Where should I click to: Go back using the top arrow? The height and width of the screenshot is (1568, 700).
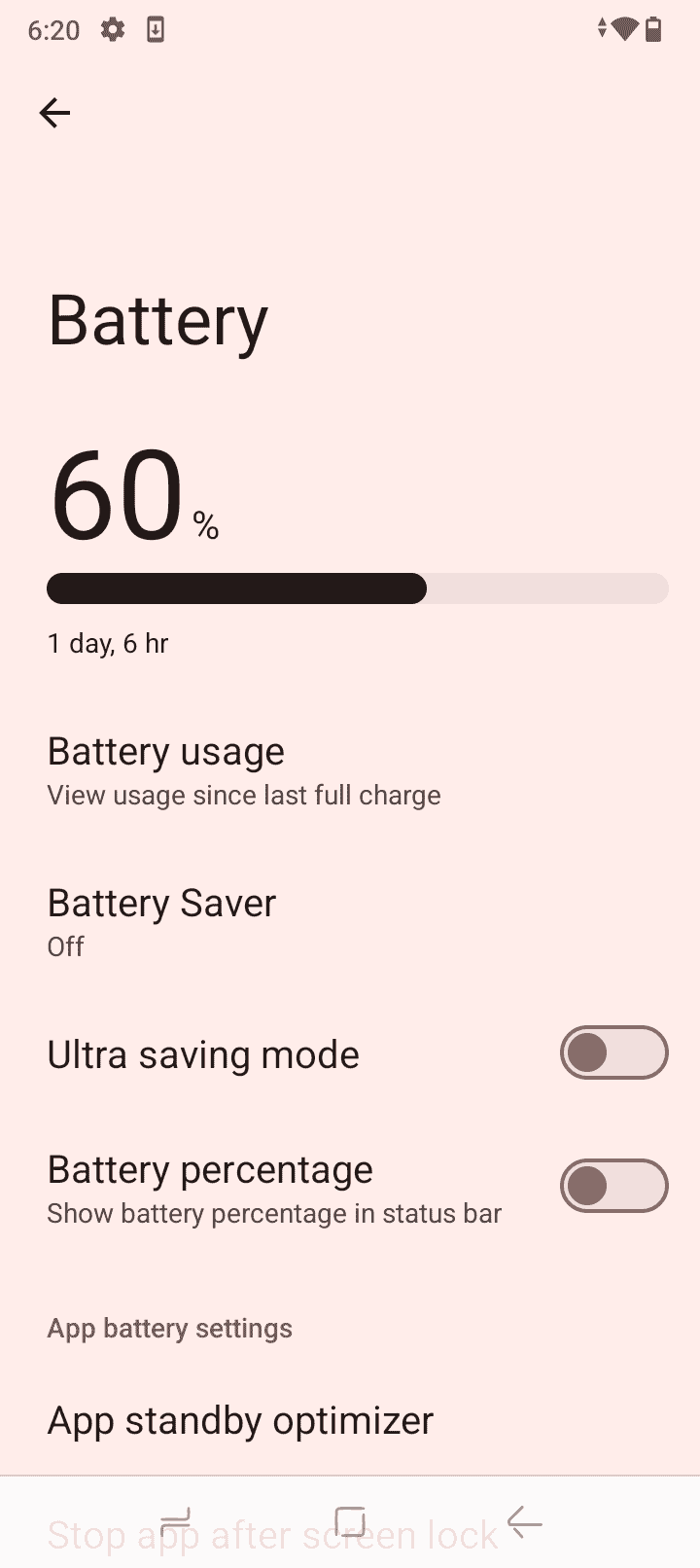[x=54, y=114]
